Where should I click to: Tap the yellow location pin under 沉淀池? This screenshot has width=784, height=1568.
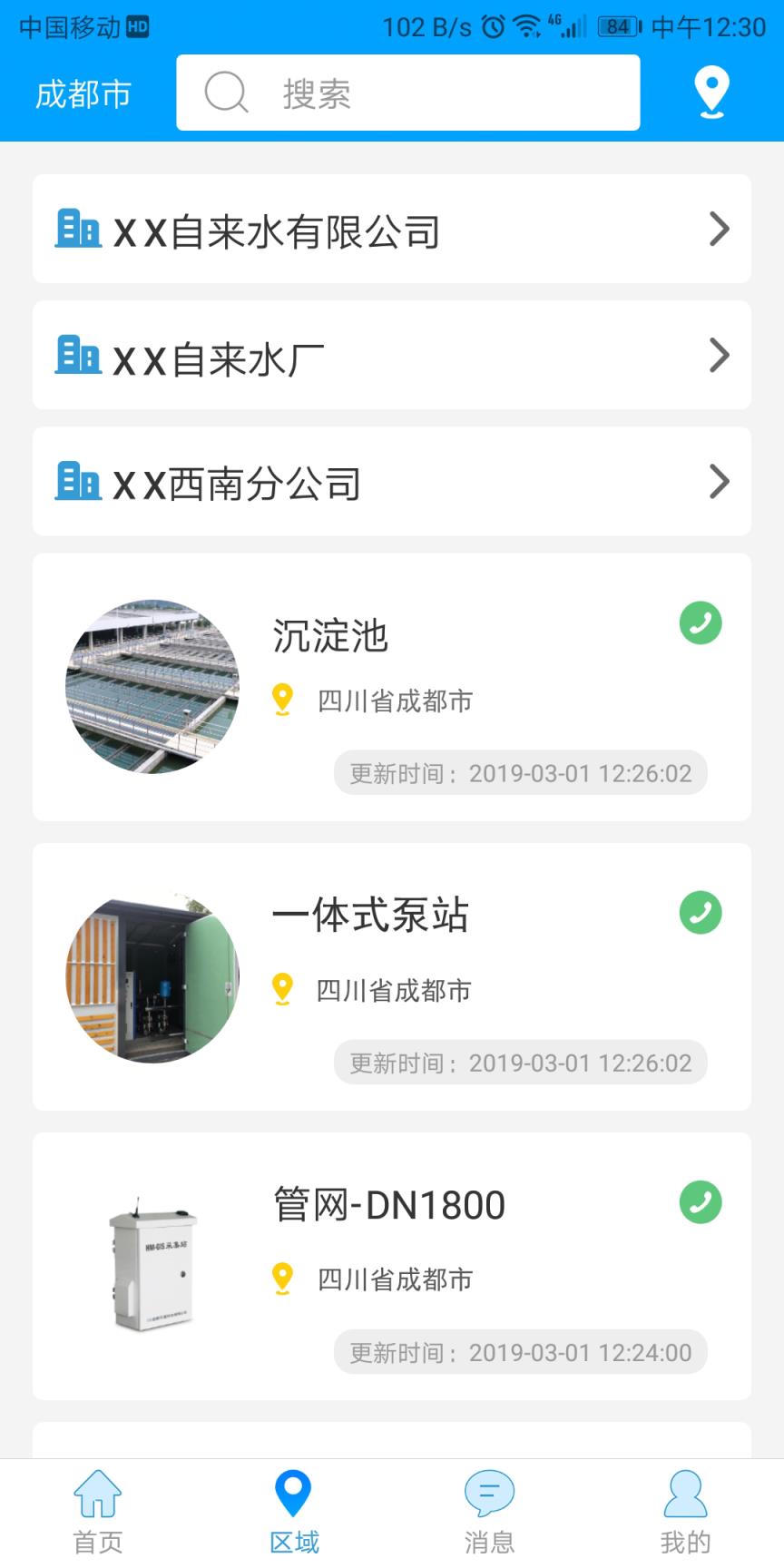[x=281, y=700]
